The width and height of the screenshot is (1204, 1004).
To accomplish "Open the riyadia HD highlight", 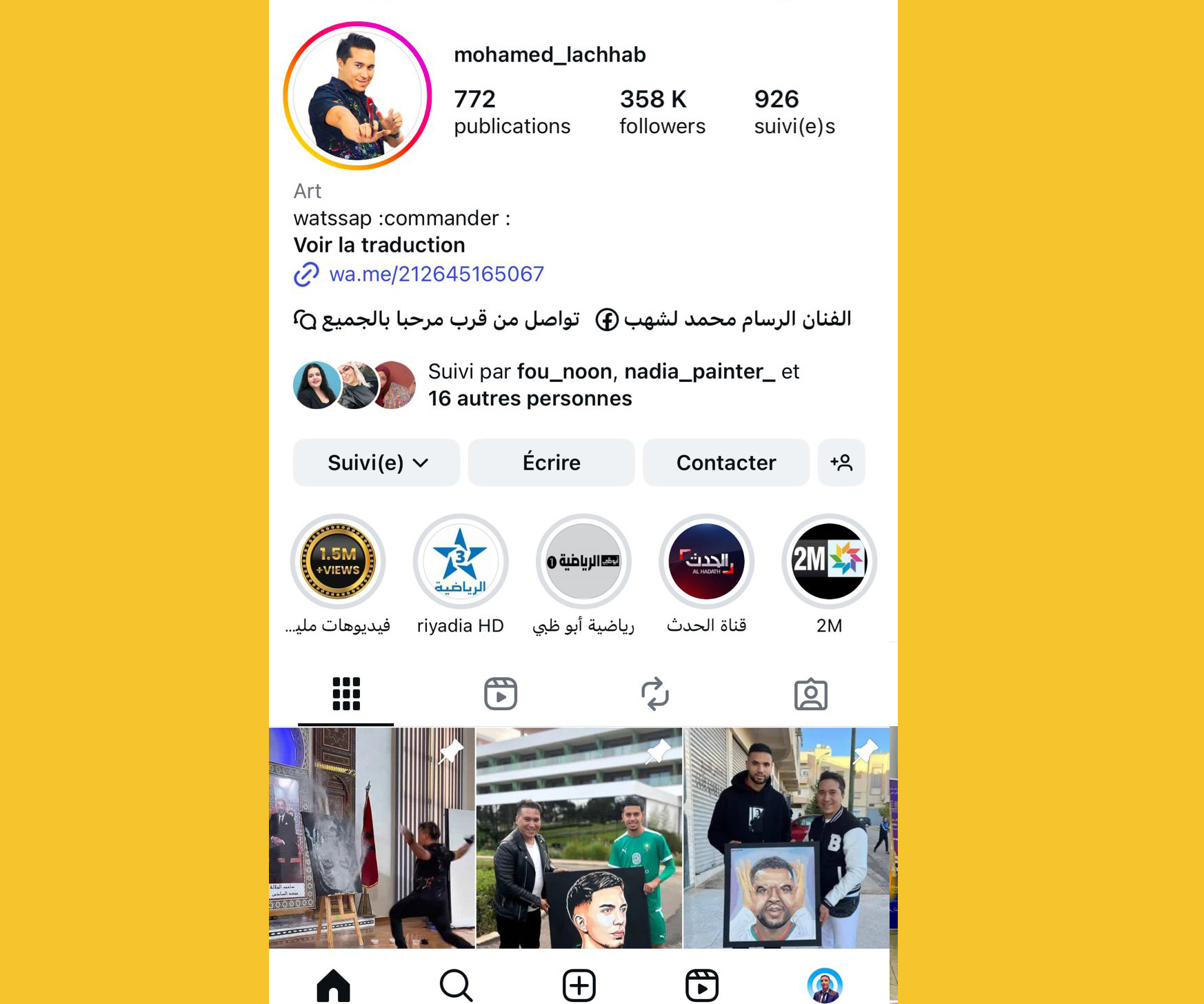I will (x=460, y=561).
